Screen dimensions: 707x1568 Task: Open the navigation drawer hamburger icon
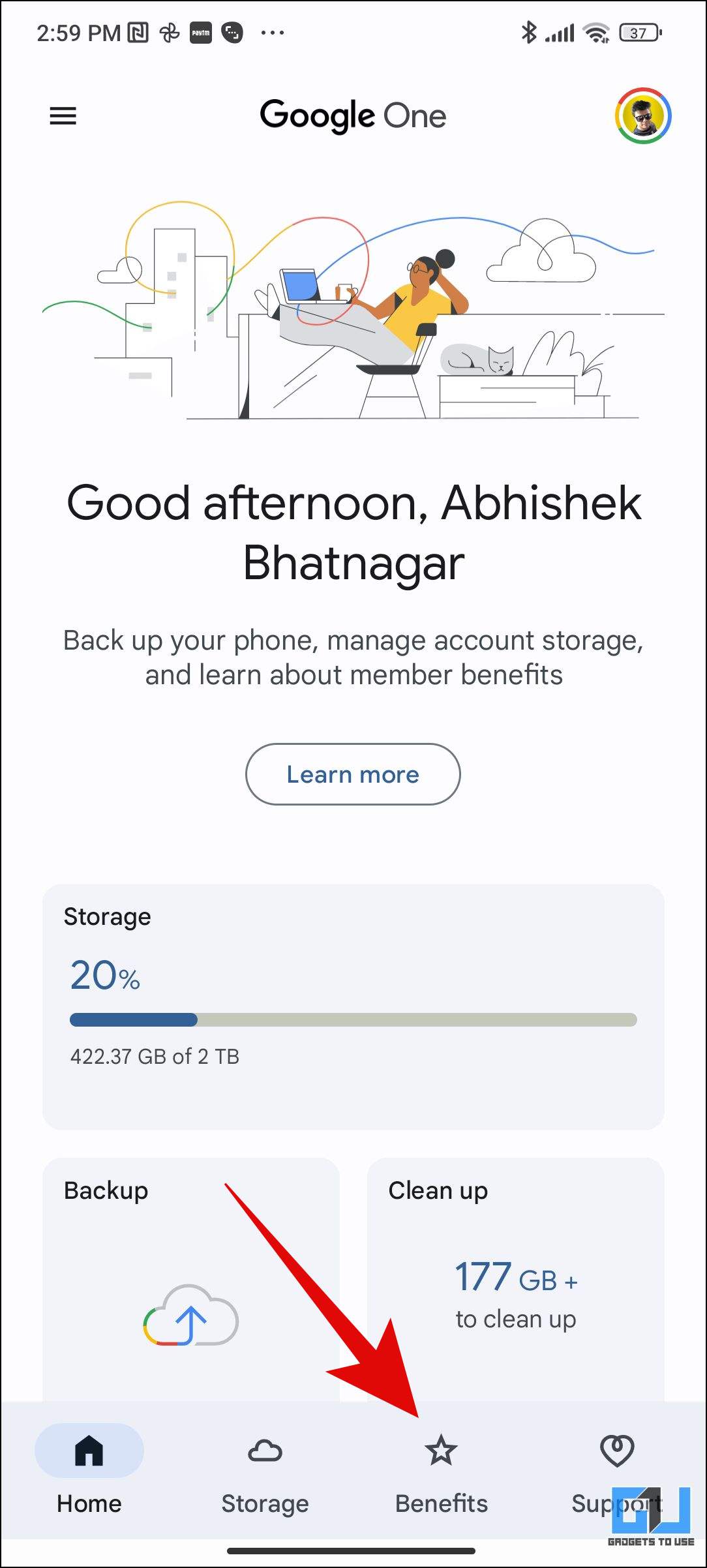pos(63,116)
